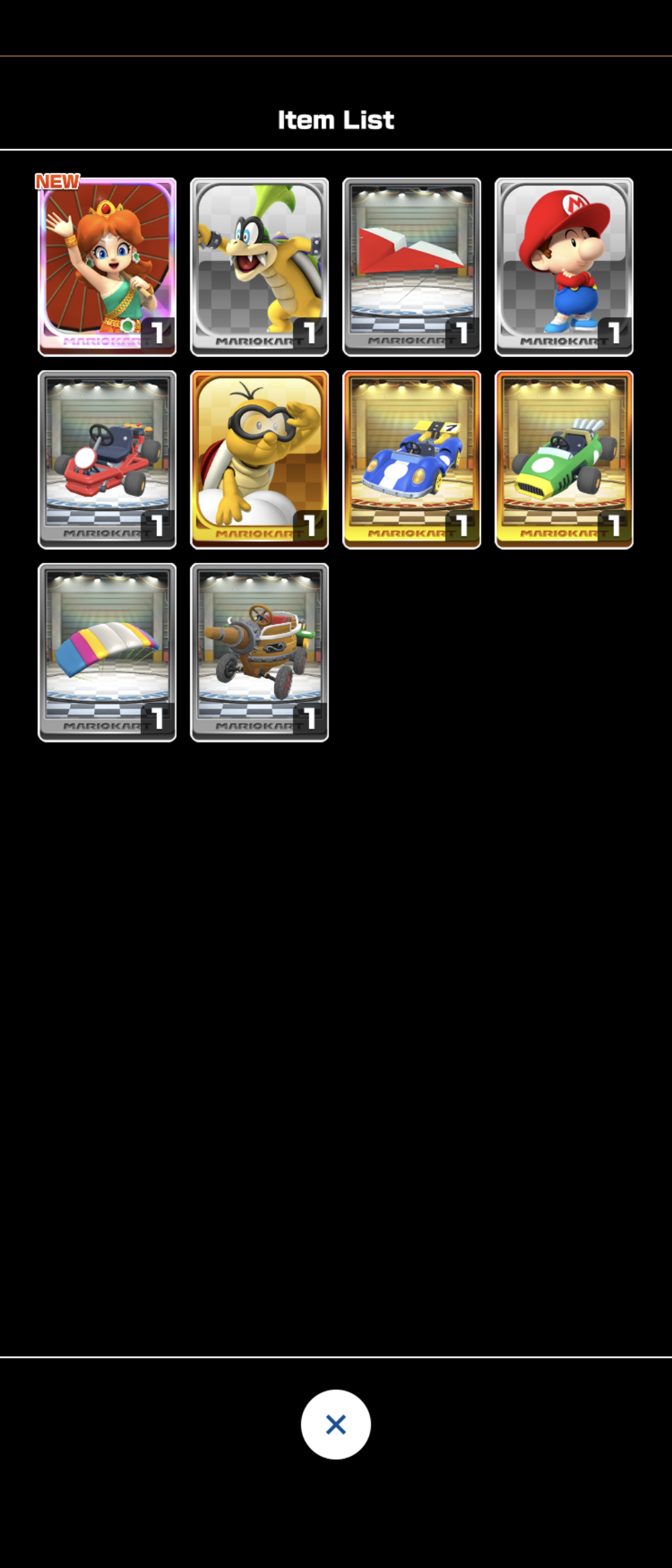This screenshot has width=672, height=1568.
Task: Open the new Daisy card with umbrella
Action: (107, 266)
